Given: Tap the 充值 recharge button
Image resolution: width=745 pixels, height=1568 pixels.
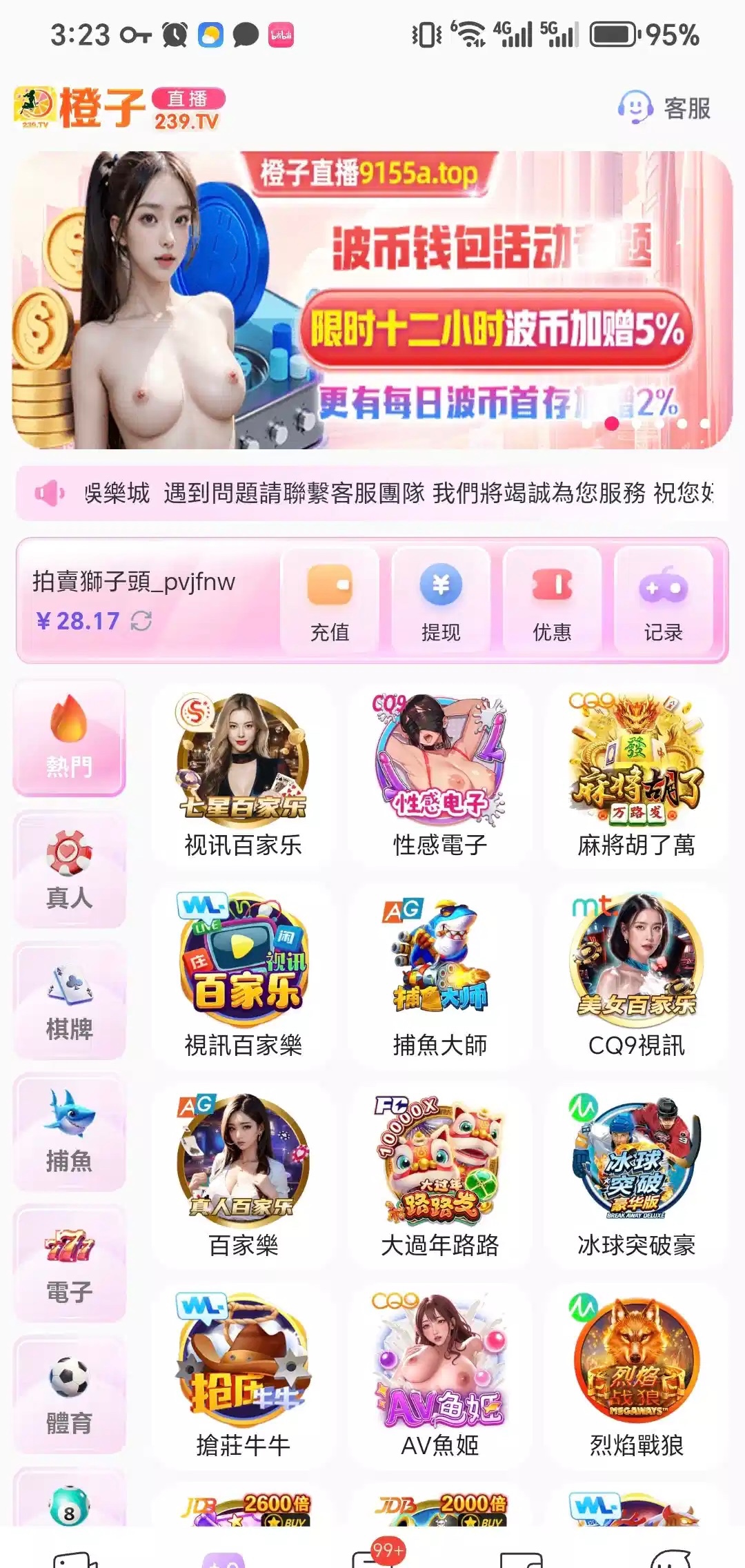Looking at the screenshot, I should 330,599.
